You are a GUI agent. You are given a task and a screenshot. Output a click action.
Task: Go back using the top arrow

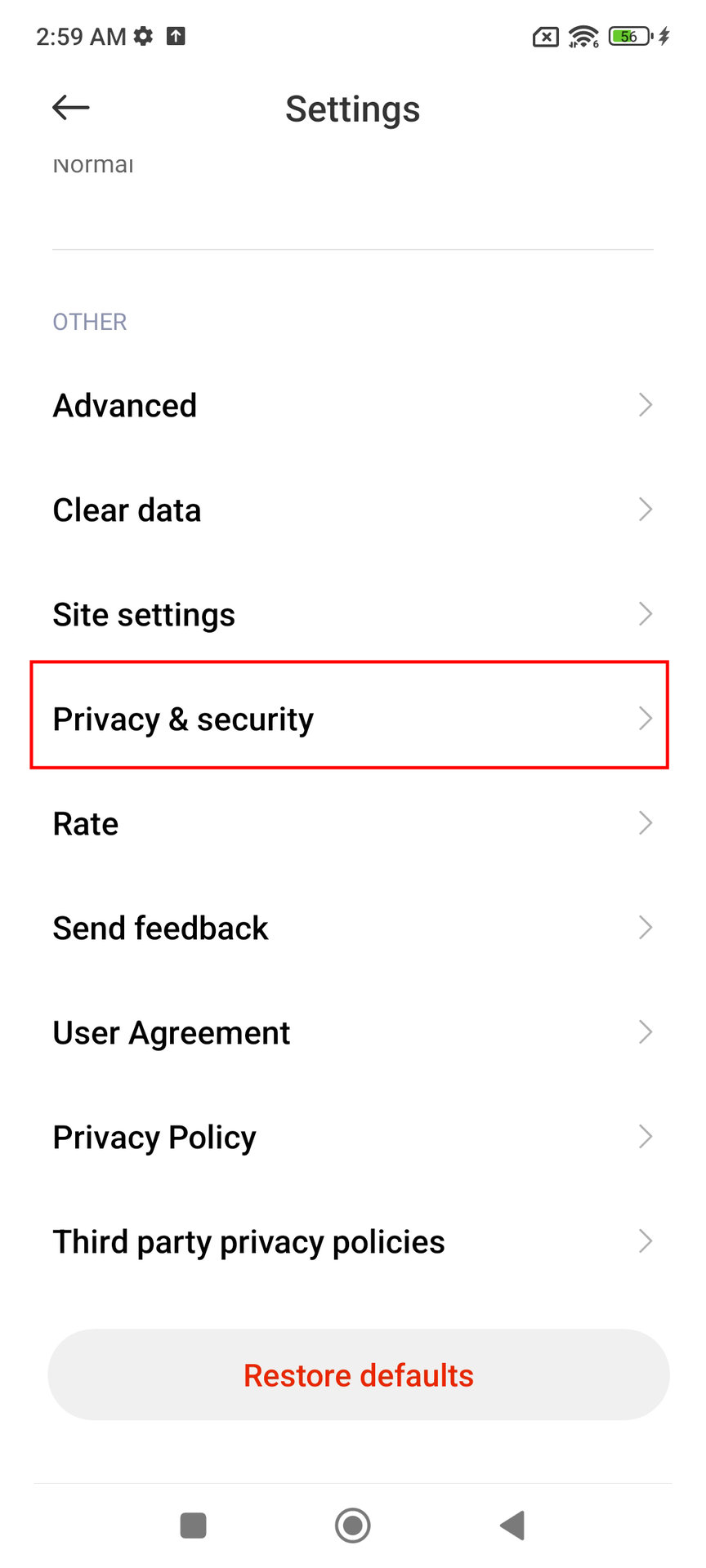click(71, 107)
